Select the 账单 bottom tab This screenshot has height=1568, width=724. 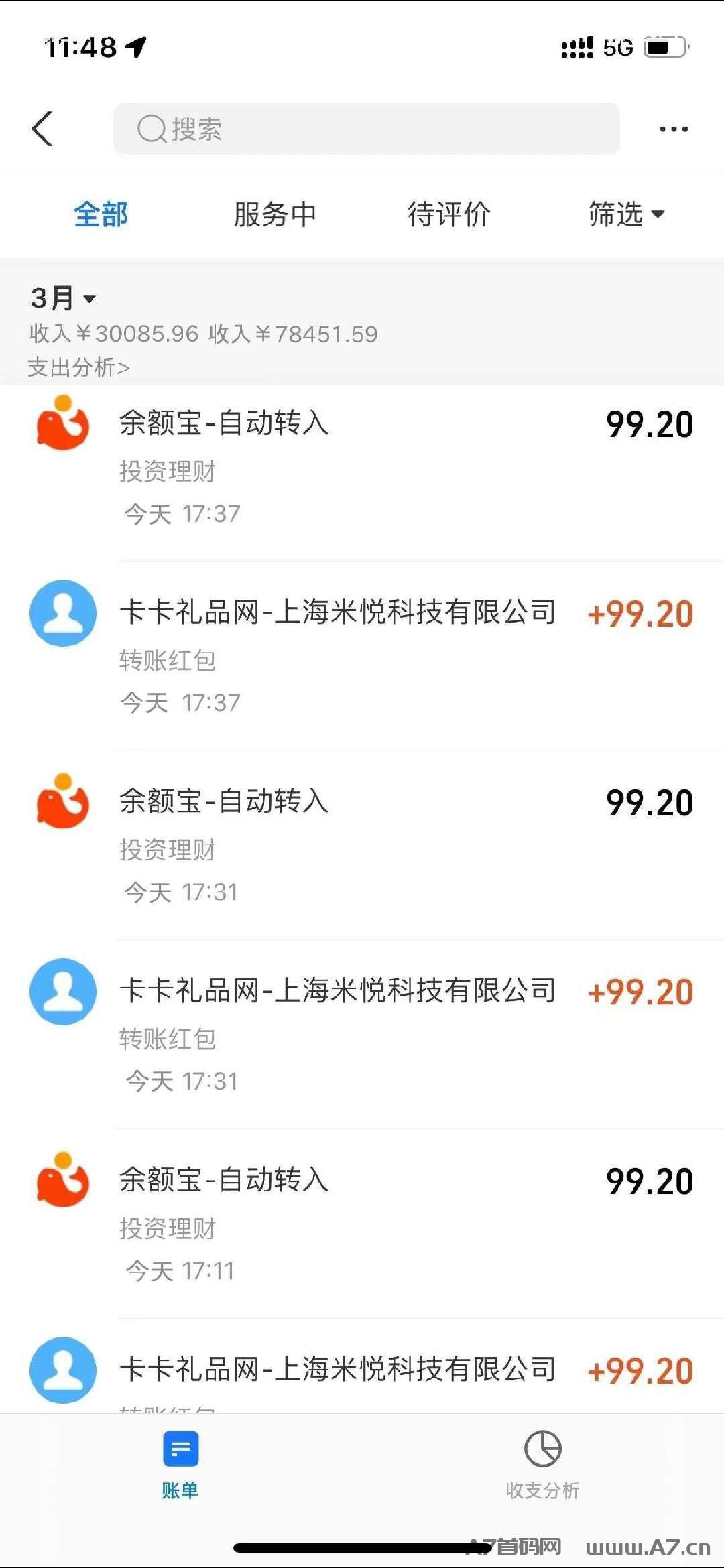pyautogui.click(x=180, y=1465)
